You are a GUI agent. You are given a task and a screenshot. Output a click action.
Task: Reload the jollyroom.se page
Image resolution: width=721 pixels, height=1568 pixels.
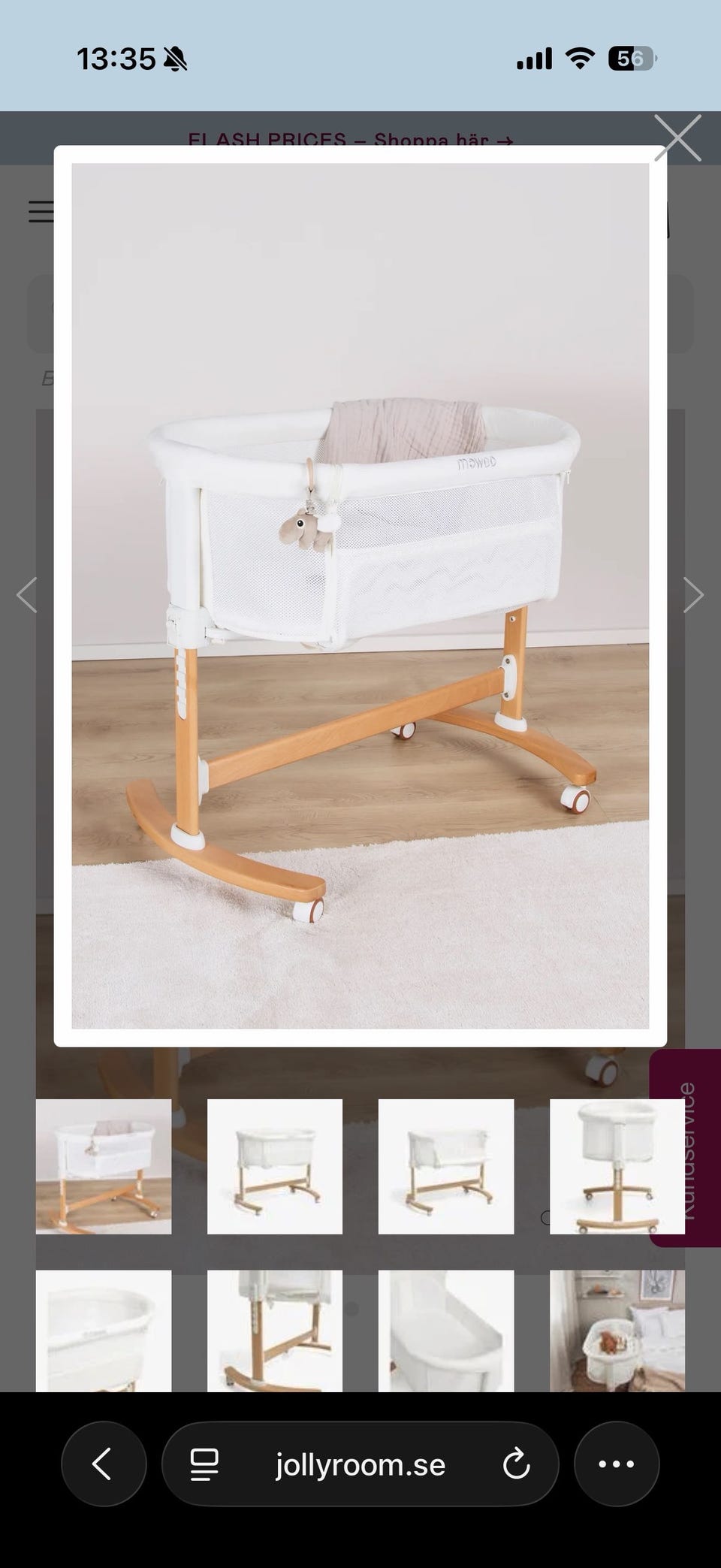(516, 1464)
